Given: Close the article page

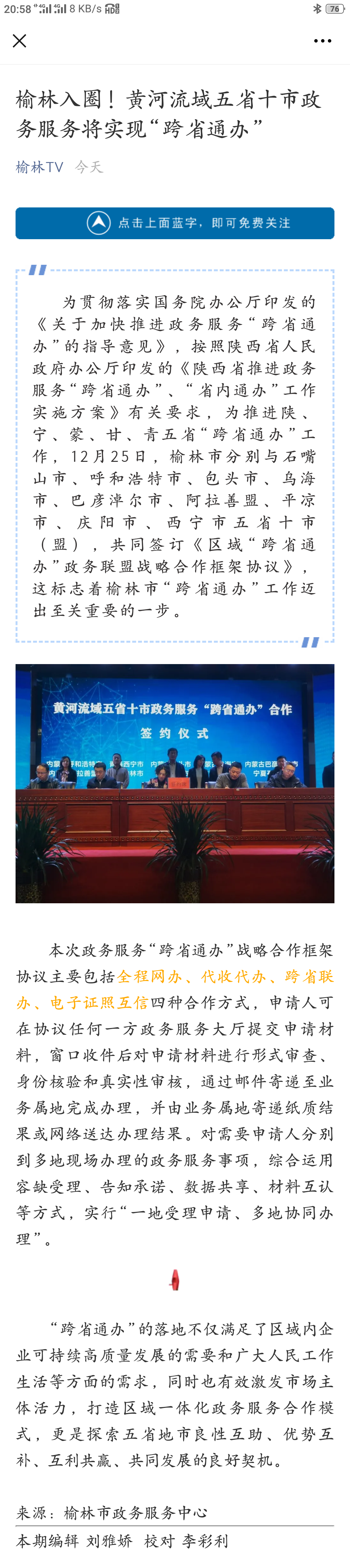Looking at the screenshot, I should click(x=19, y=41).
